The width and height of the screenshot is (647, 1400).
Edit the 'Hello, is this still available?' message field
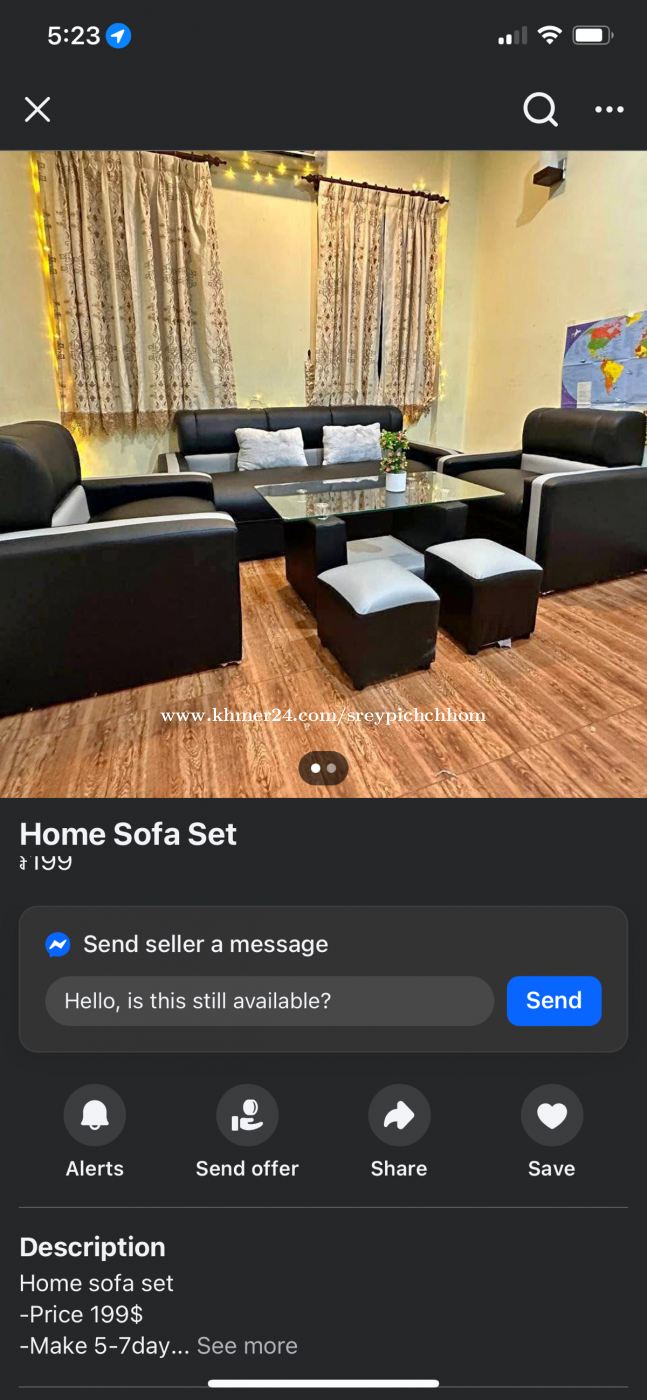pos(269,1001)
